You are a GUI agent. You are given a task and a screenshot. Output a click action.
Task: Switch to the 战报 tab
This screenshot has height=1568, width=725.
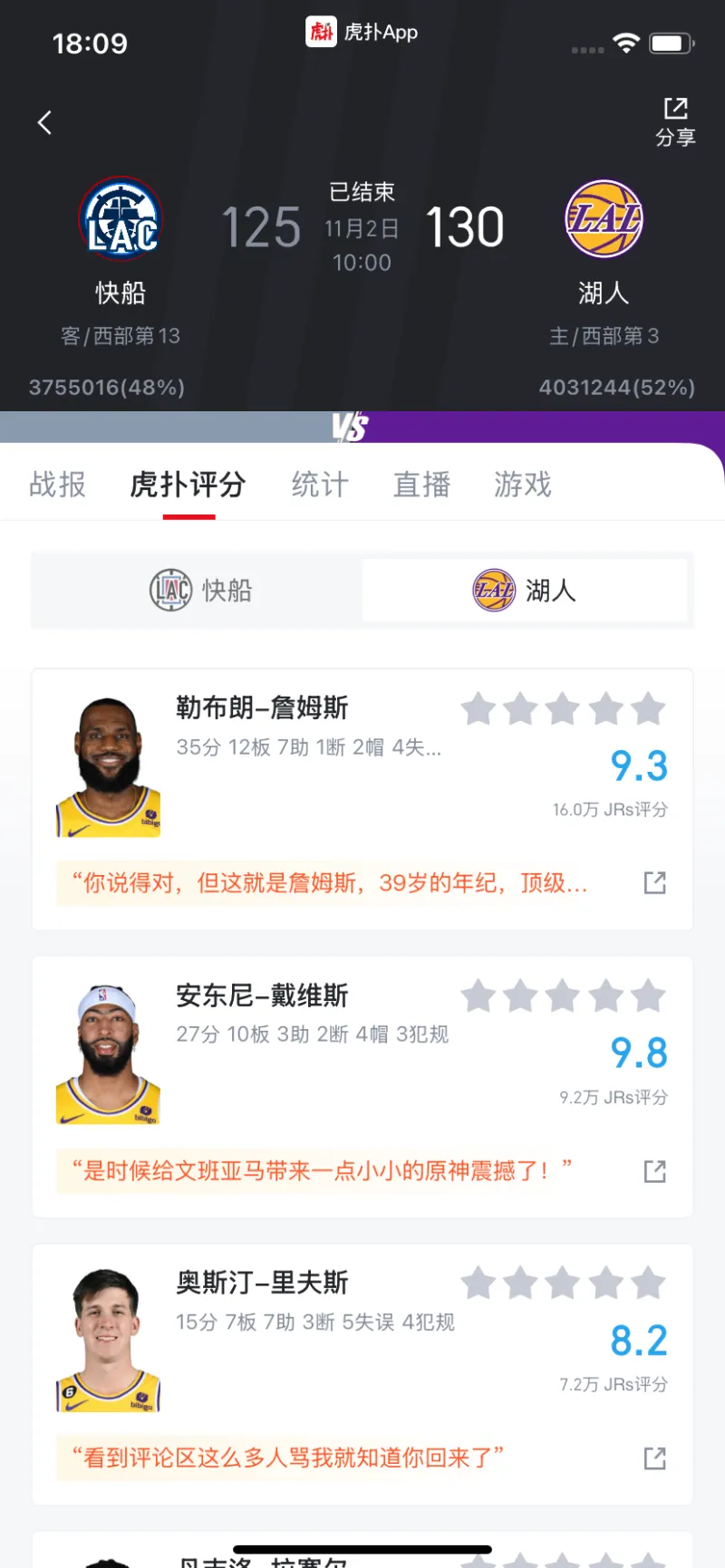57,485
